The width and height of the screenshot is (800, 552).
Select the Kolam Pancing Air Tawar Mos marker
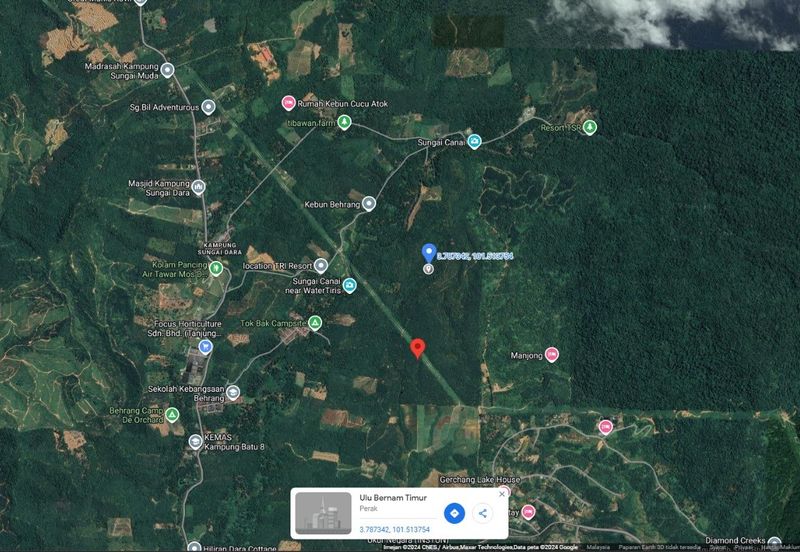(215, 268)
